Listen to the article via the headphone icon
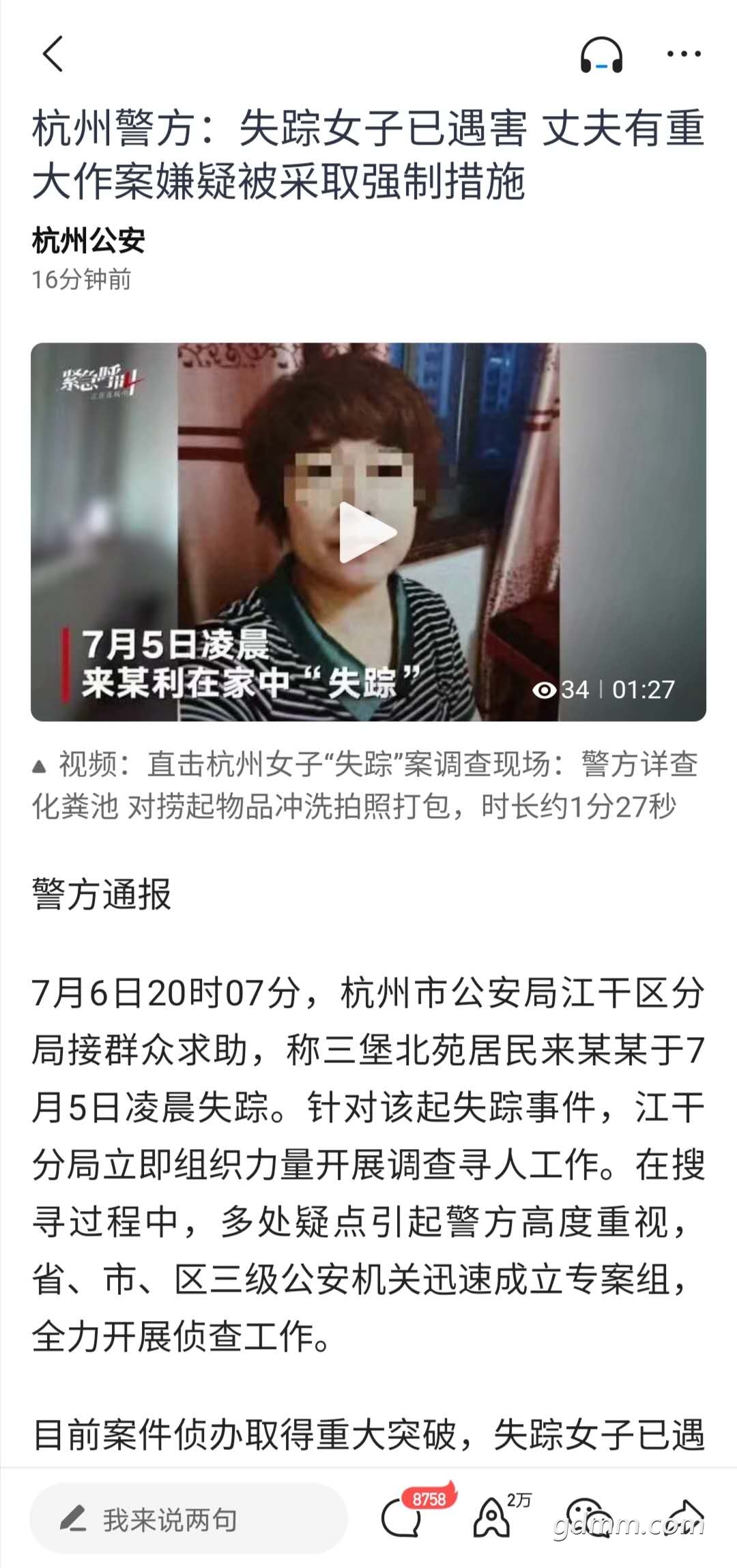 click(x=601, y=55)
